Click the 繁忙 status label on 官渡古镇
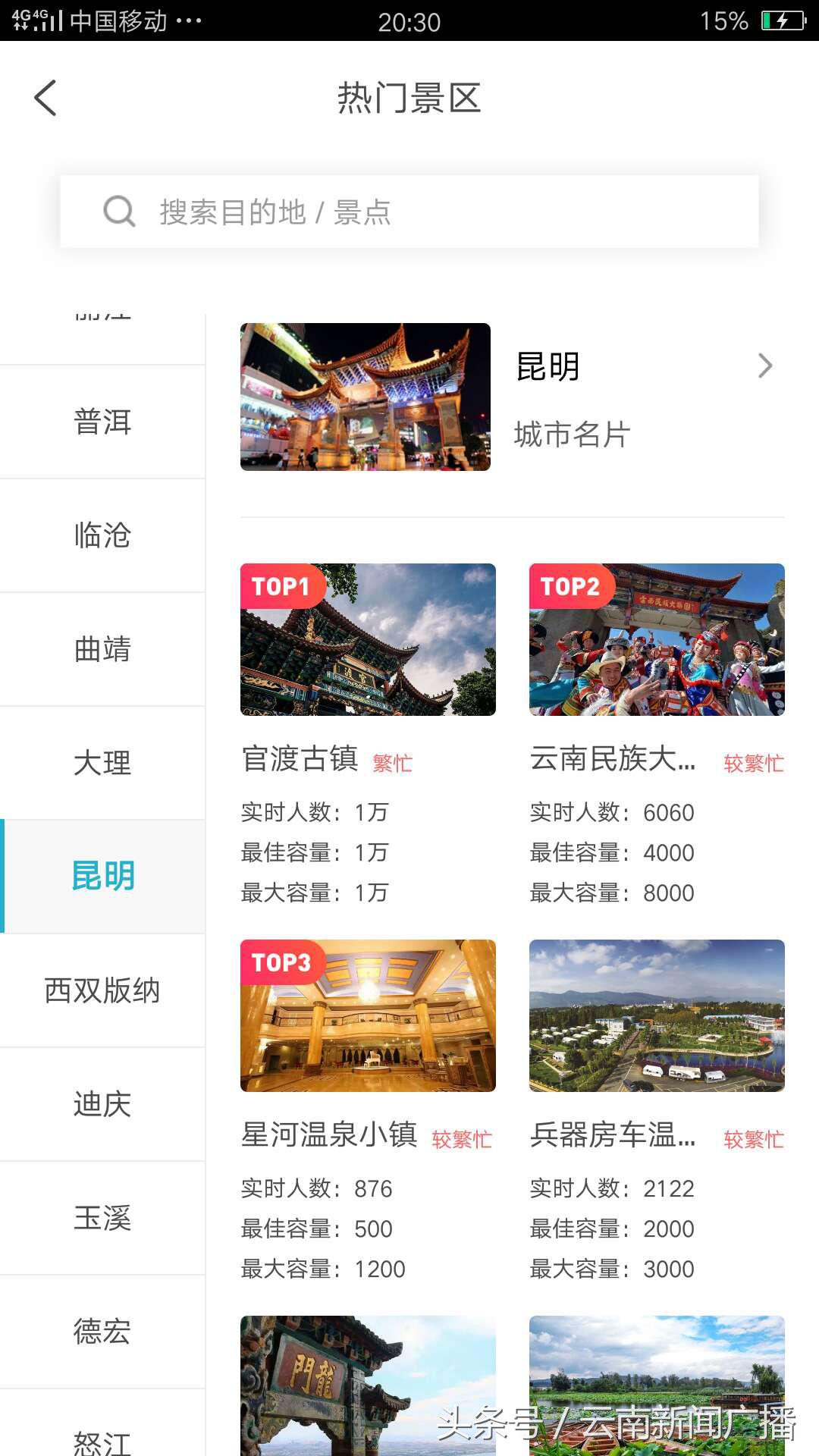The width and height of the screenshot is (819, 1456). [x=393, y=764]
